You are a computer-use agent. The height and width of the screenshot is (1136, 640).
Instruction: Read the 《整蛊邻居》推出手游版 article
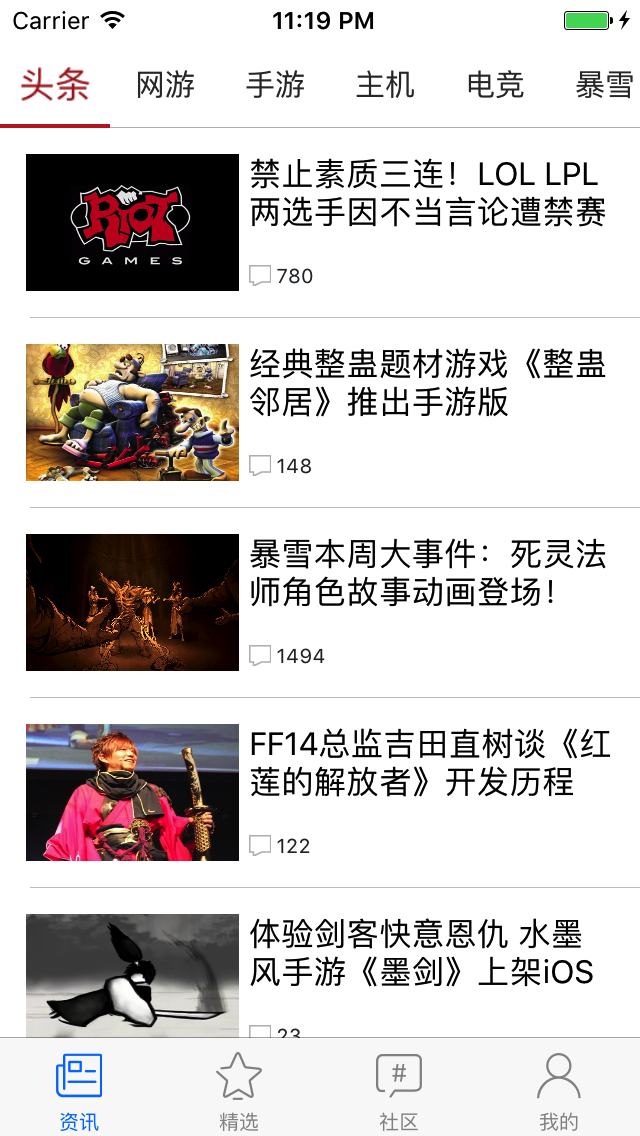427,382
